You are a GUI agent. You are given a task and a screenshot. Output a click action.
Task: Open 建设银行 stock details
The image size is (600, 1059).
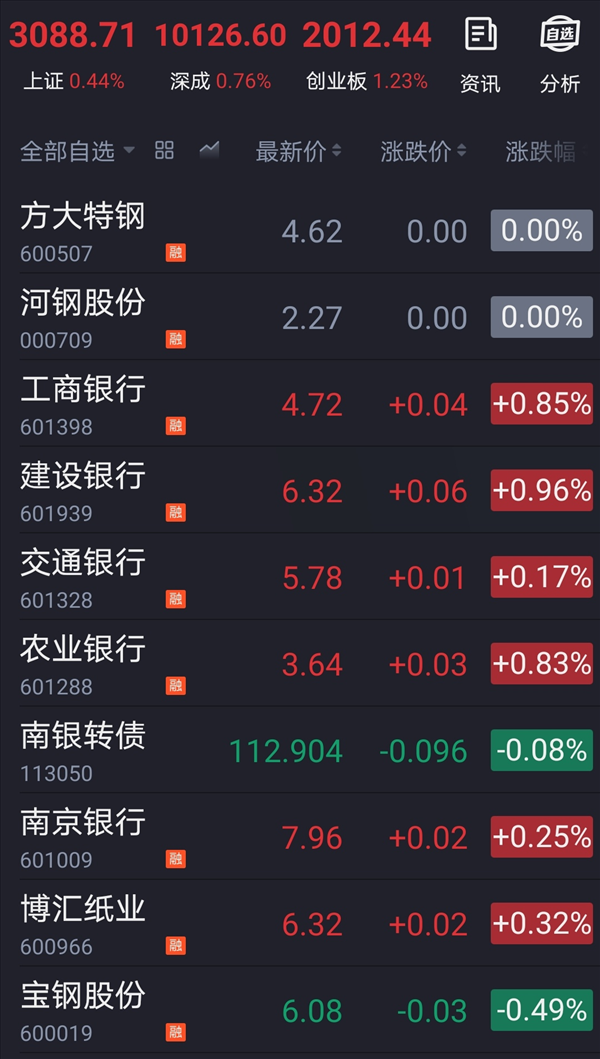[300, 490]
